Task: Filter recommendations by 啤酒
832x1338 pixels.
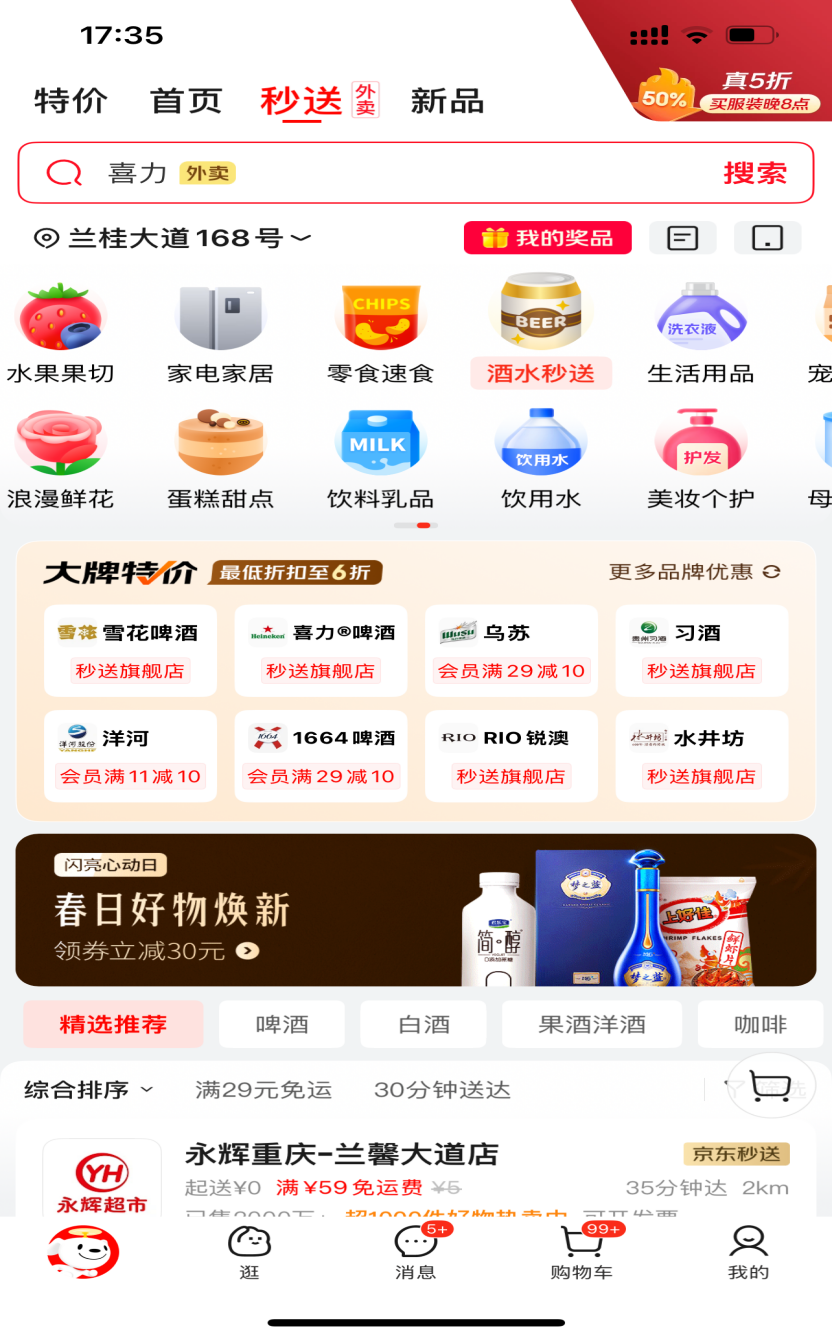Action: point(282,1024)
